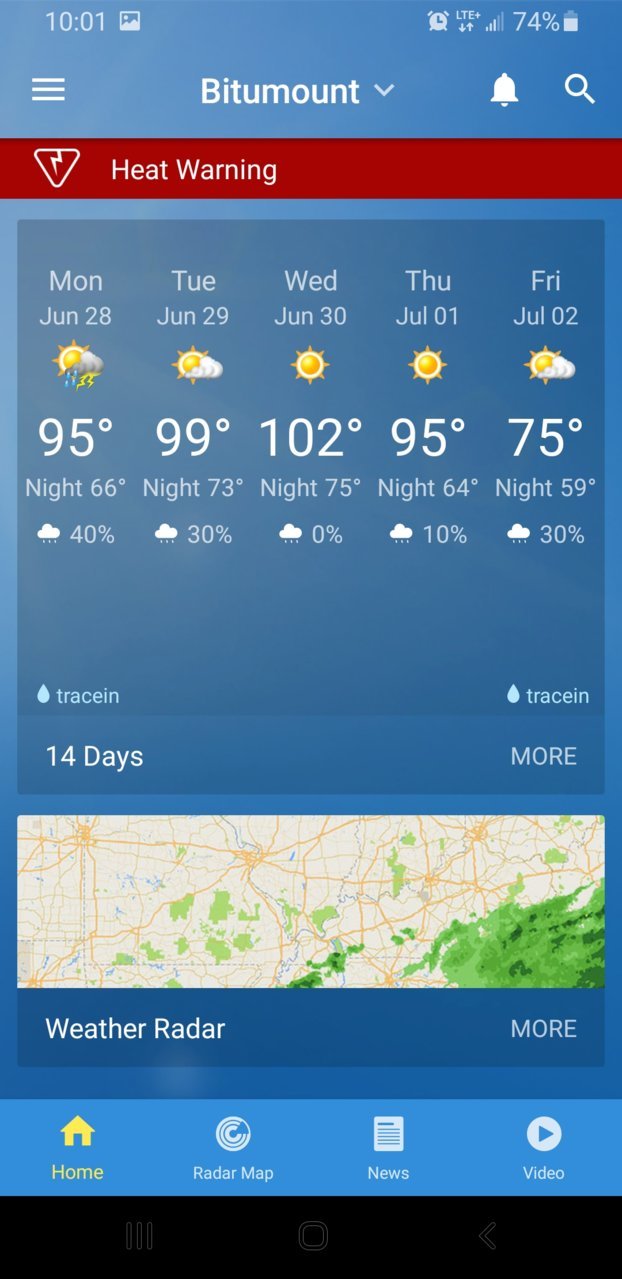This screenshot has height=1279, width=622.
Task: Select the Home tab
Action: click(77, 1148)
